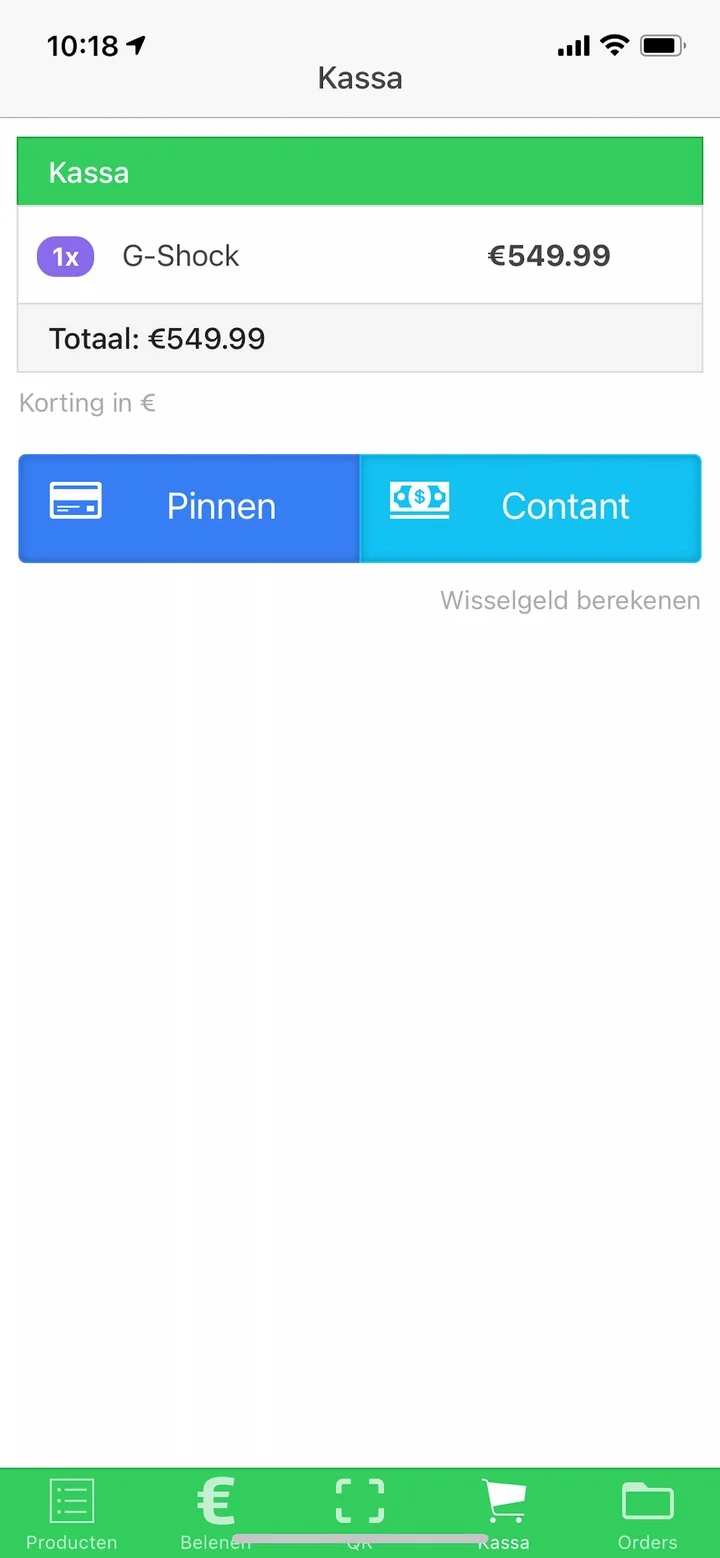The height and width of the screenshot is (1558, 720).
Task: Pay with the Contant button
Action: [x=531, y=507]
